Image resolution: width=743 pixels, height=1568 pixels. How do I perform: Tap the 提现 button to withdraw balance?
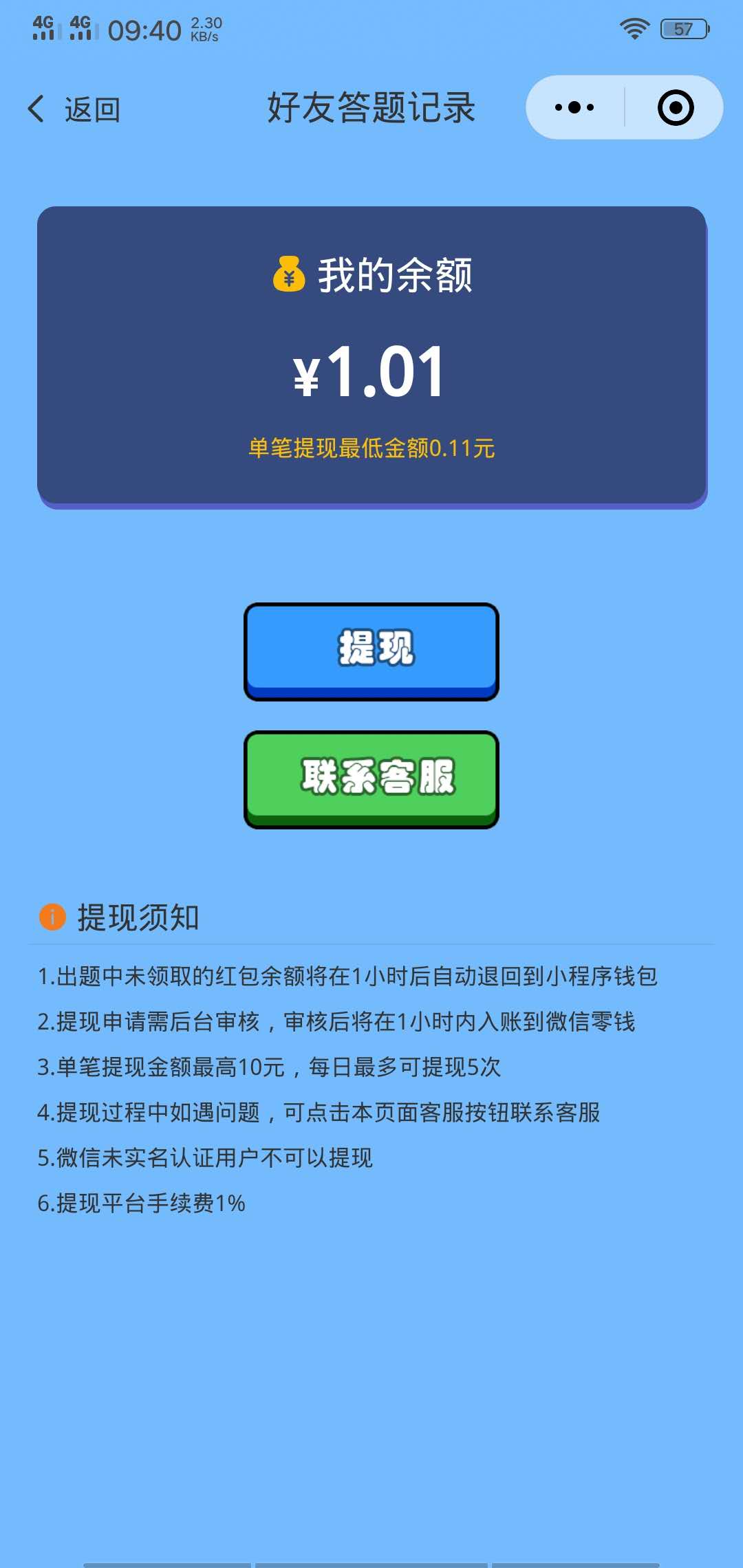tap(371, 649)
